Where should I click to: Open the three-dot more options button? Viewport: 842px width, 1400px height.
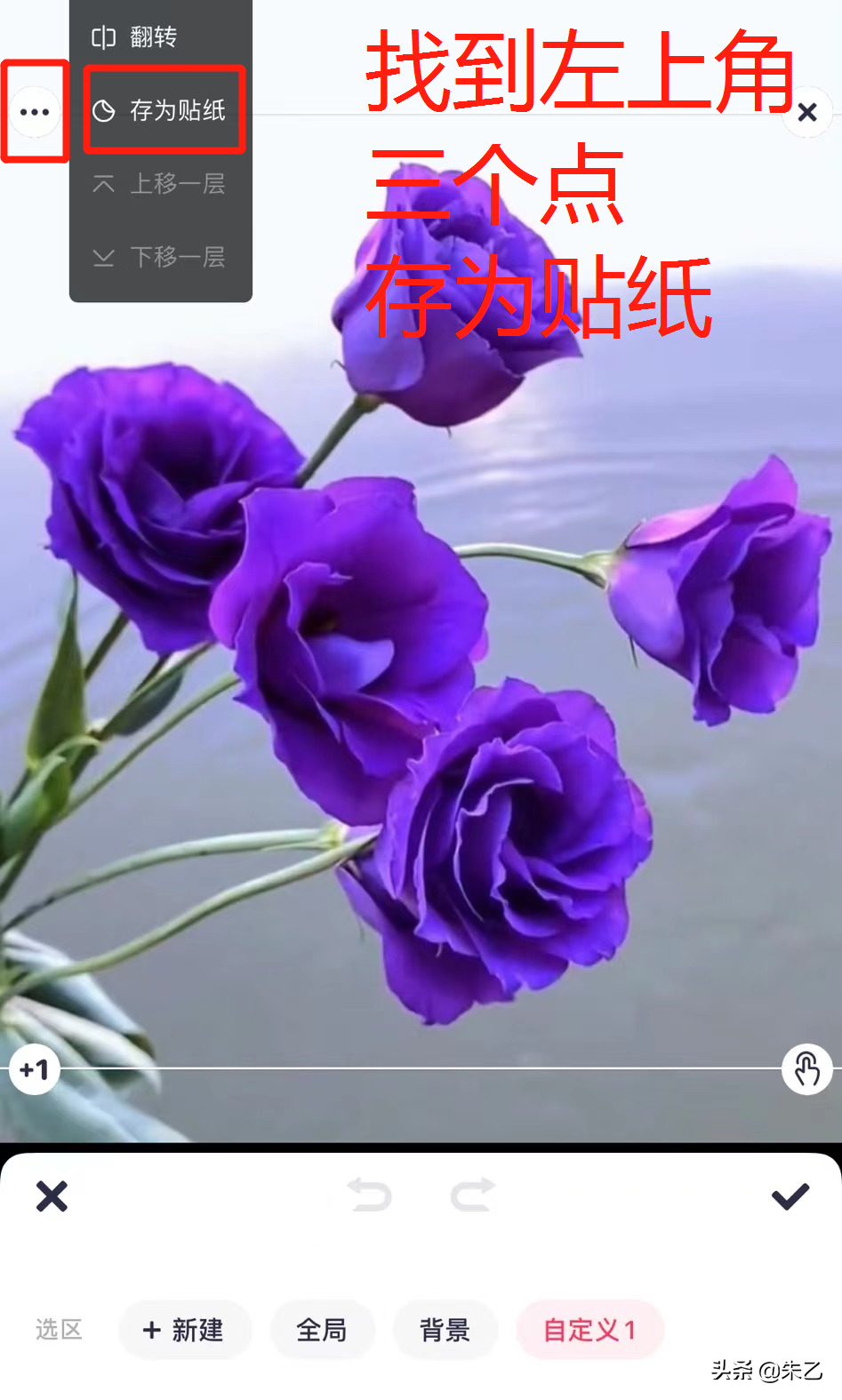35,112
